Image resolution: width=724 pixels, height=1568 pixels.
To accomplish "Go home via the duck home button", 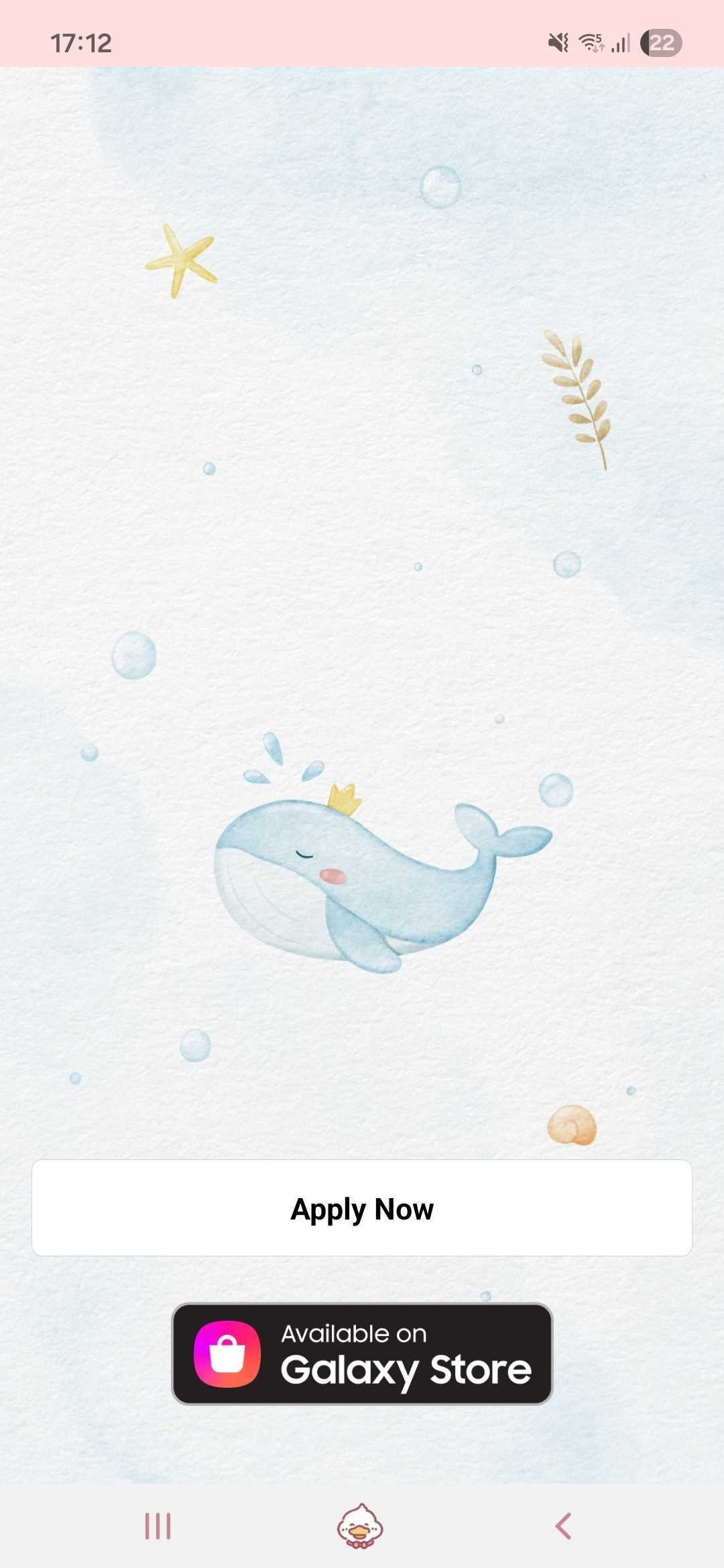I will pos(360,1526).
